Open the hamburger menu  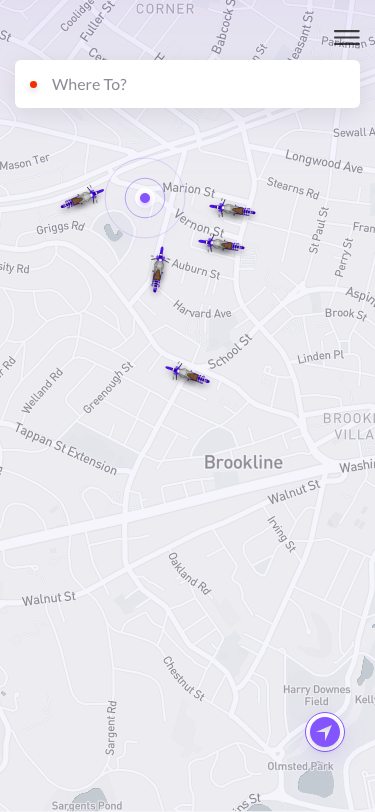[x=347, y=37]
